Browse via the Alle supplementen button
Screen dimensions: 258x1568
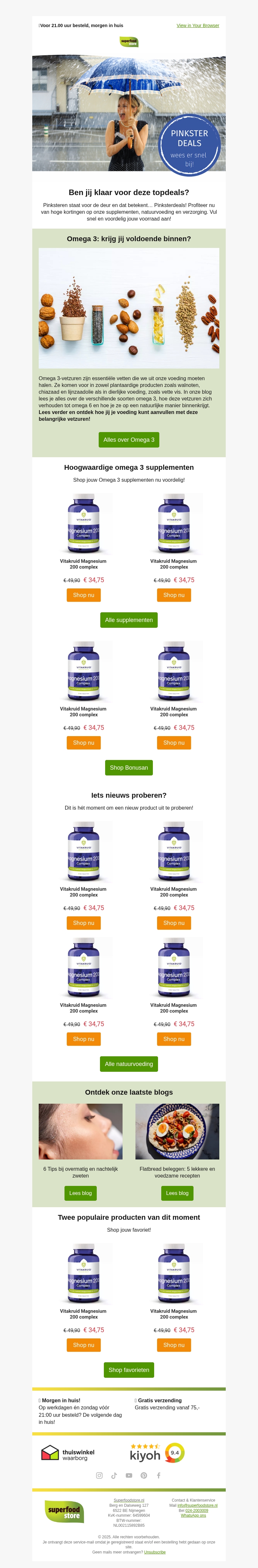coord(129,620)
